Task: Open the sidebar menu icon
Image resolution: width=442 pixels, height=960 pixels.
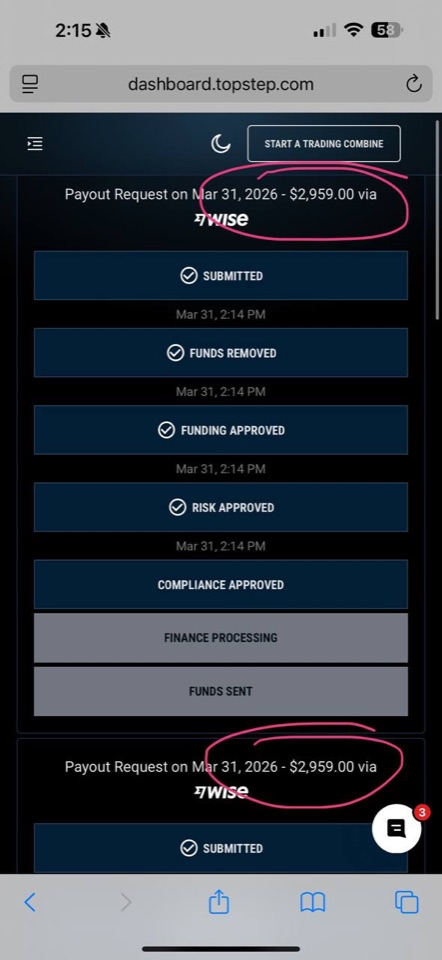Action: pyautogui.click(x=35, y=144)
